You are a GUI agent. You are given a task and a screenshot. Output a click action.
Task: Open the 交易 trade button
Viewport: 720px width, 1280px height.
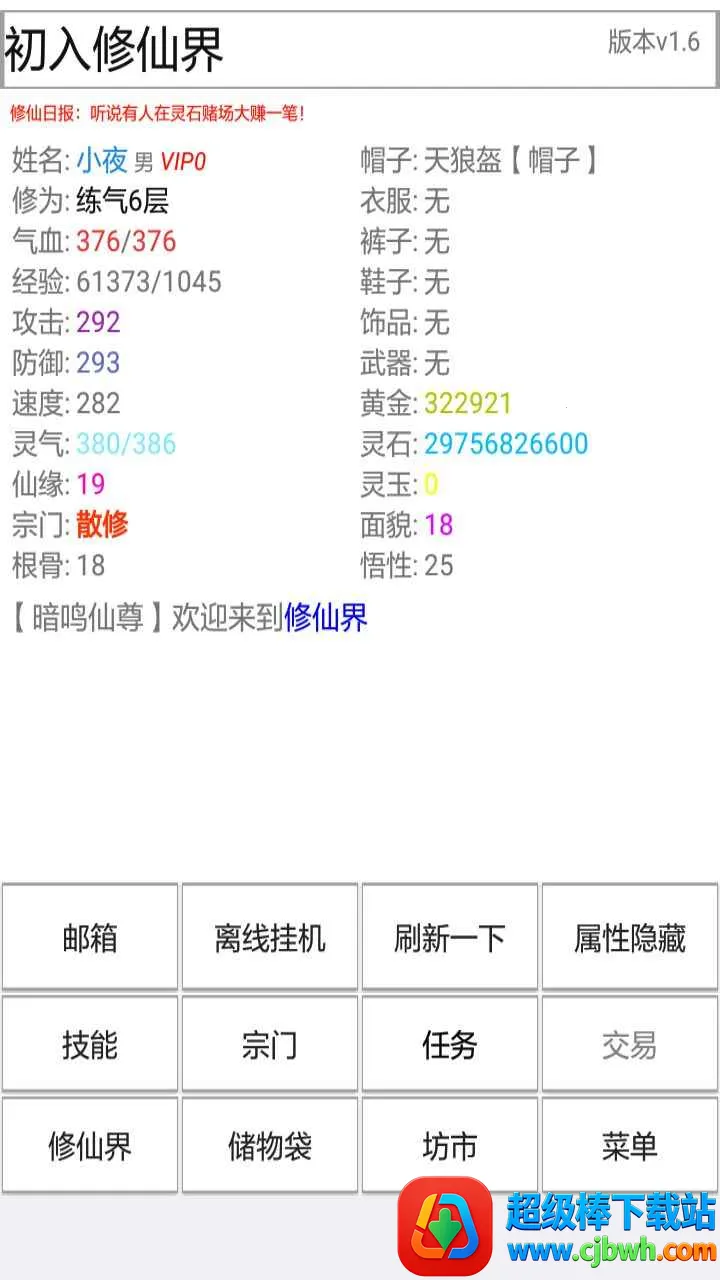(x=630, y=1044)
